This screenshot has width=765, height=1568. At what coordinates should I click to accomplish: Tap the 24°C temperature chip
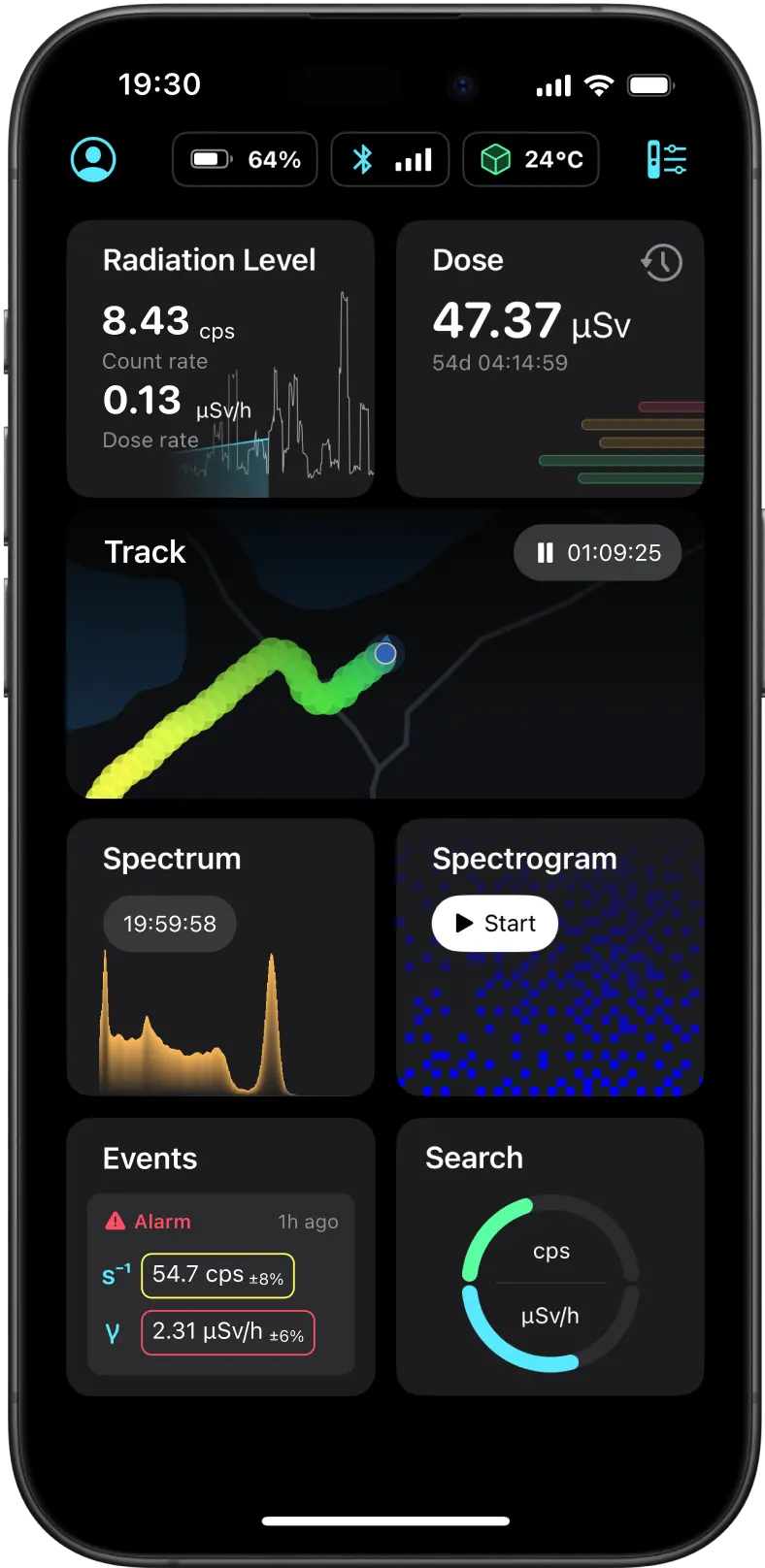point(531,159)
